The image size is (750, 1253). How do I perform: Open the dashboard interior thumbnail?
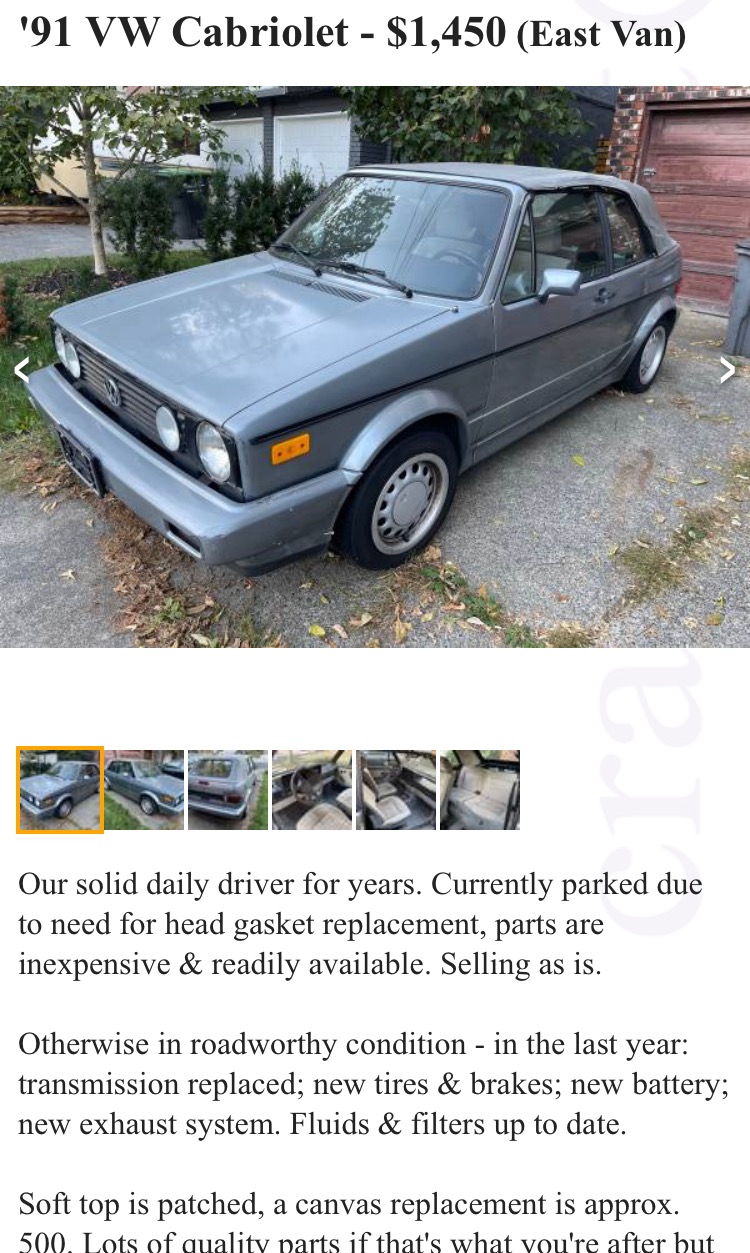(311, 789)
